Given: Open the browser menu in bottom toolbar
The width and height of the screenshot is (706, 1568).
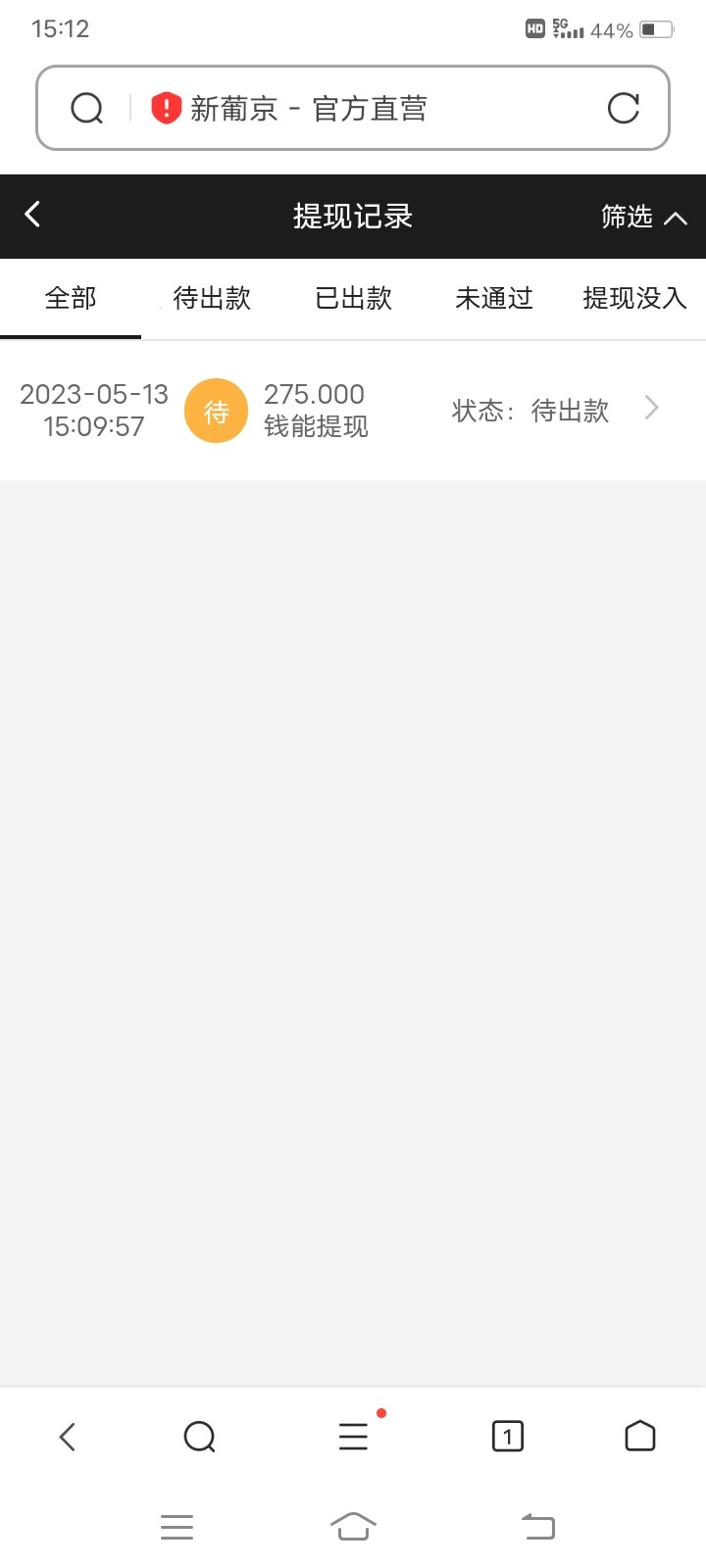Looking at the screenshot, I should (x=353, y=1437).
